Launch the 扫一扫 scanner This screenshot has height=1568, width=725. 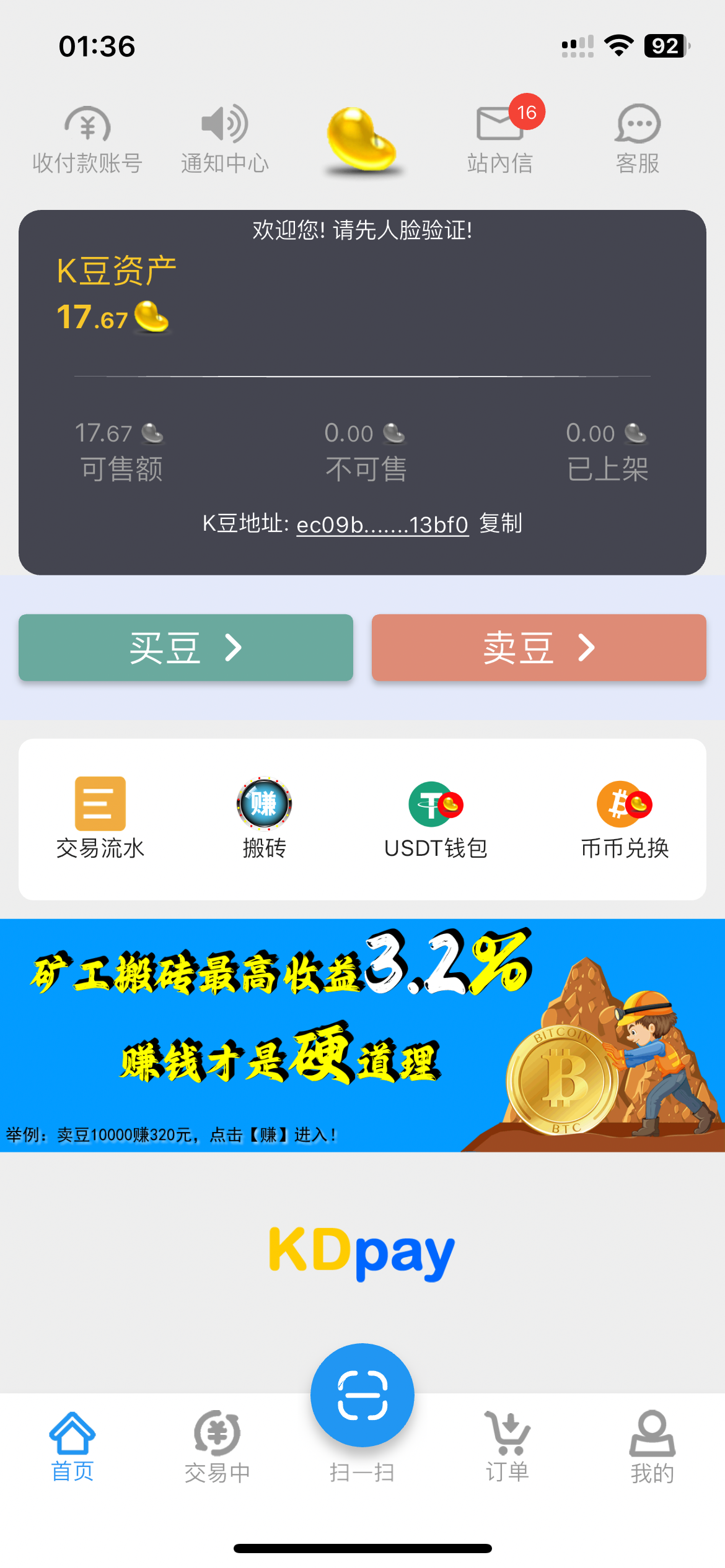tap(362, 1396)
